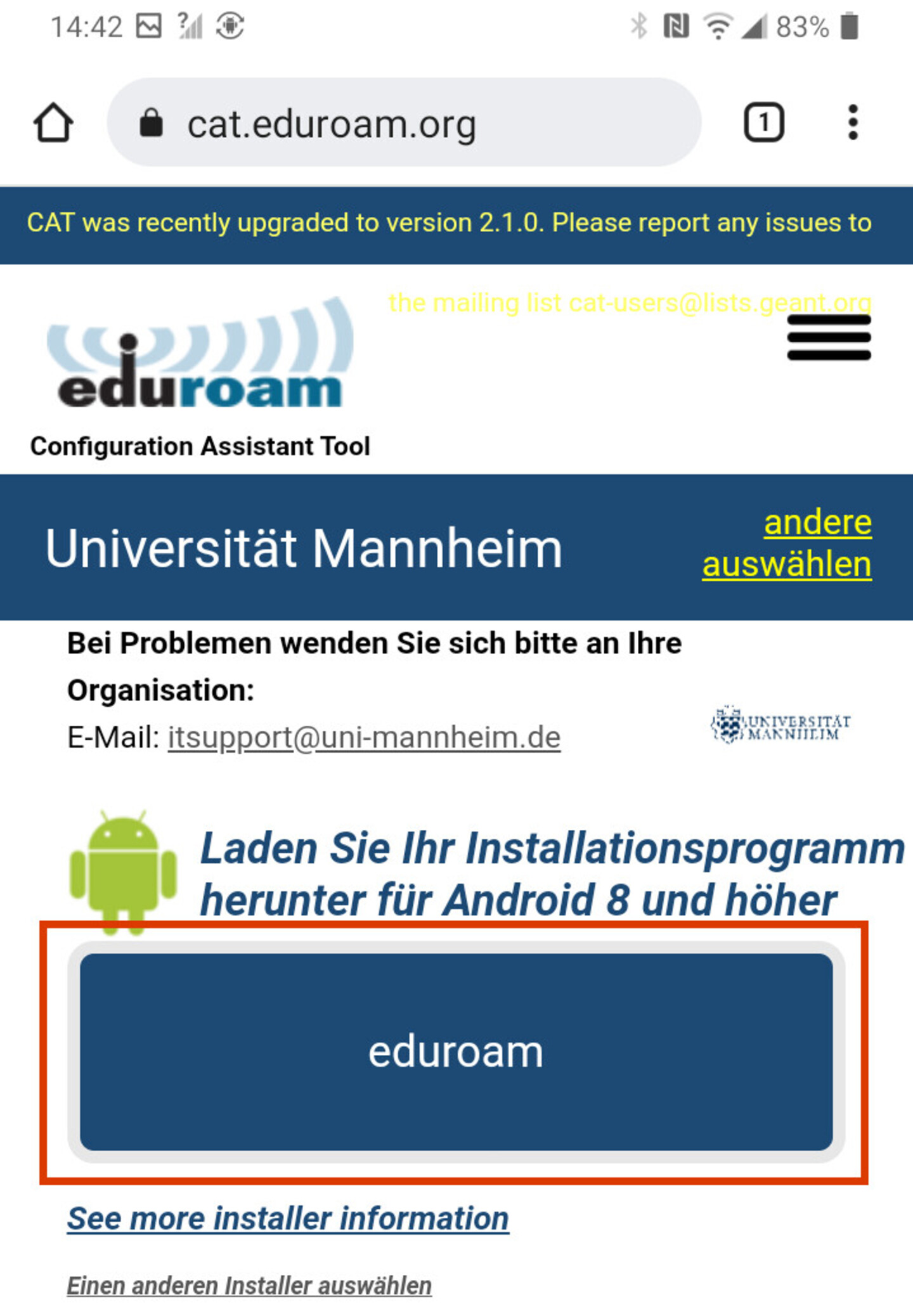Tap the cat.eduroam.org address bar
The width and height of the screenshot is (913, 1316).
pyautogui.click(x=403, y=123)
